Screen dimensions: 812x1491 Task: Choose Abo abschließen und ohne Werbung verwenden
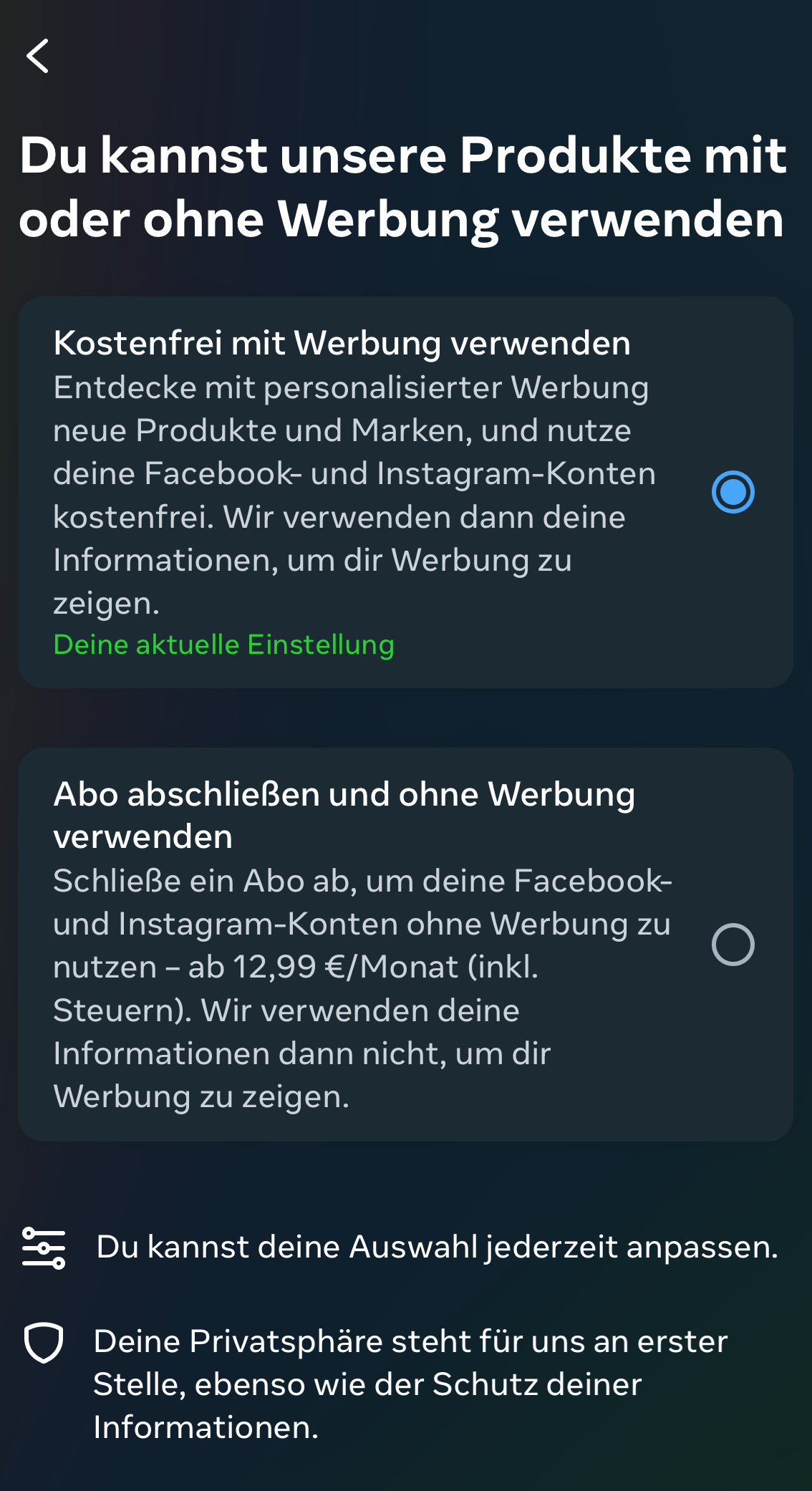(405, 945)
